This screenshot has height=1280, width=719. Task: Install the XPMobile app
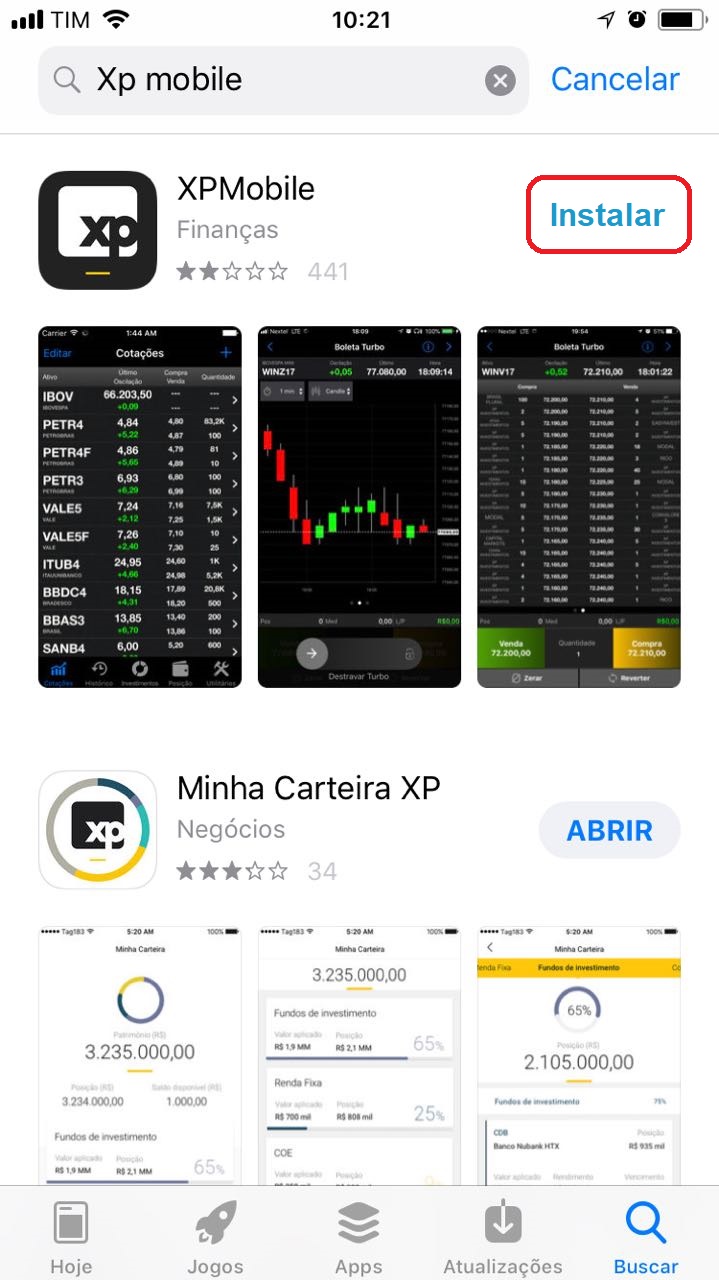point(607,215)
